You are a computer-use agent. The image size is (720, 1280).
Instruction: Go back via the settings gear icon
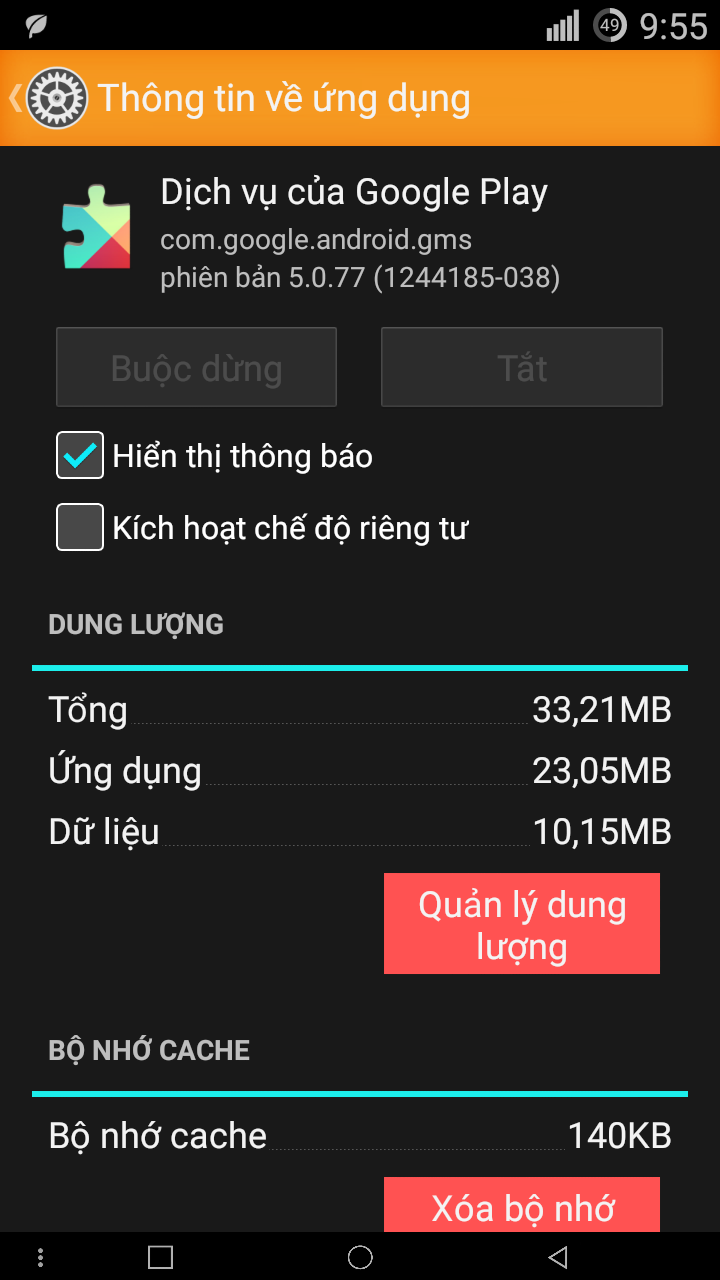click(57, 98)
